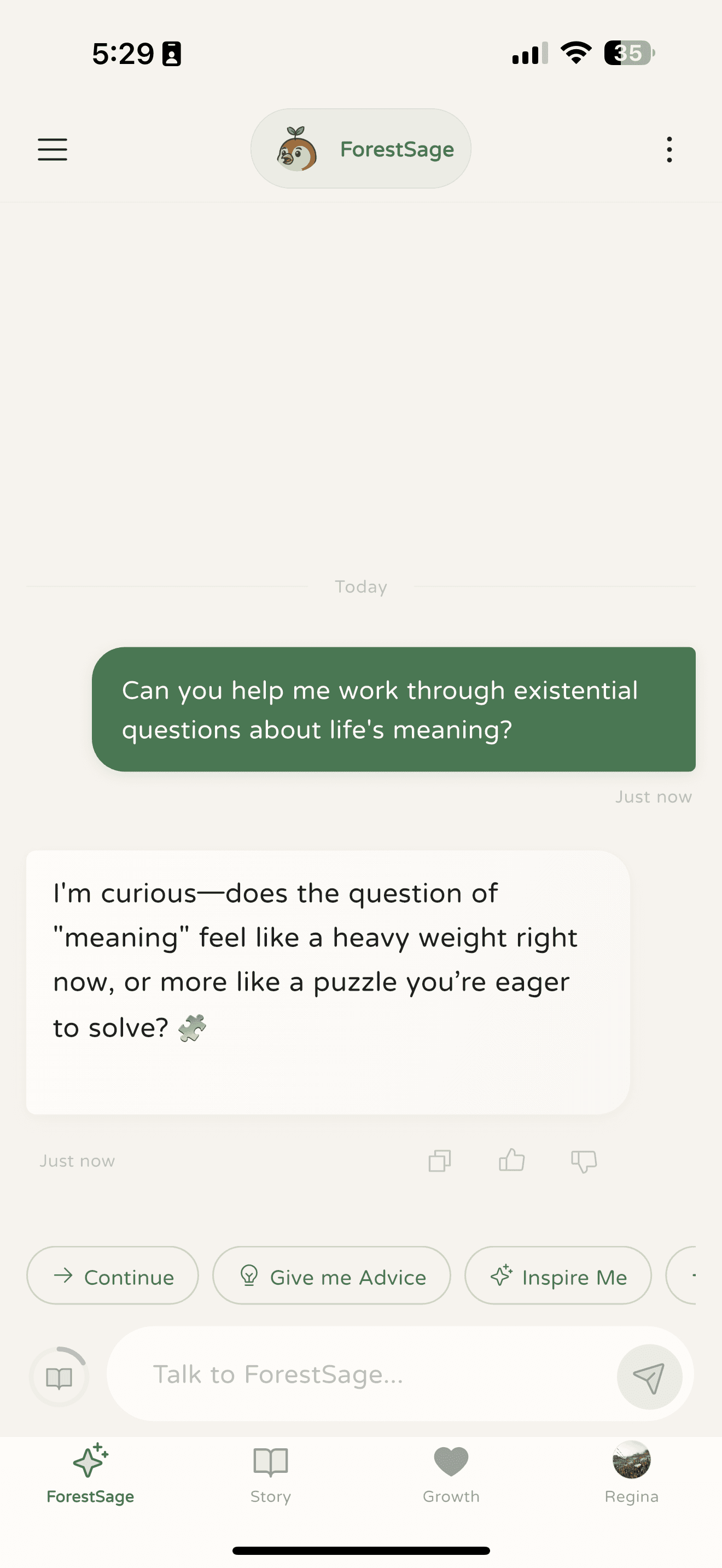Open the ForestSage character header pill
The image size is (722, 1568).
click(360, 148)
